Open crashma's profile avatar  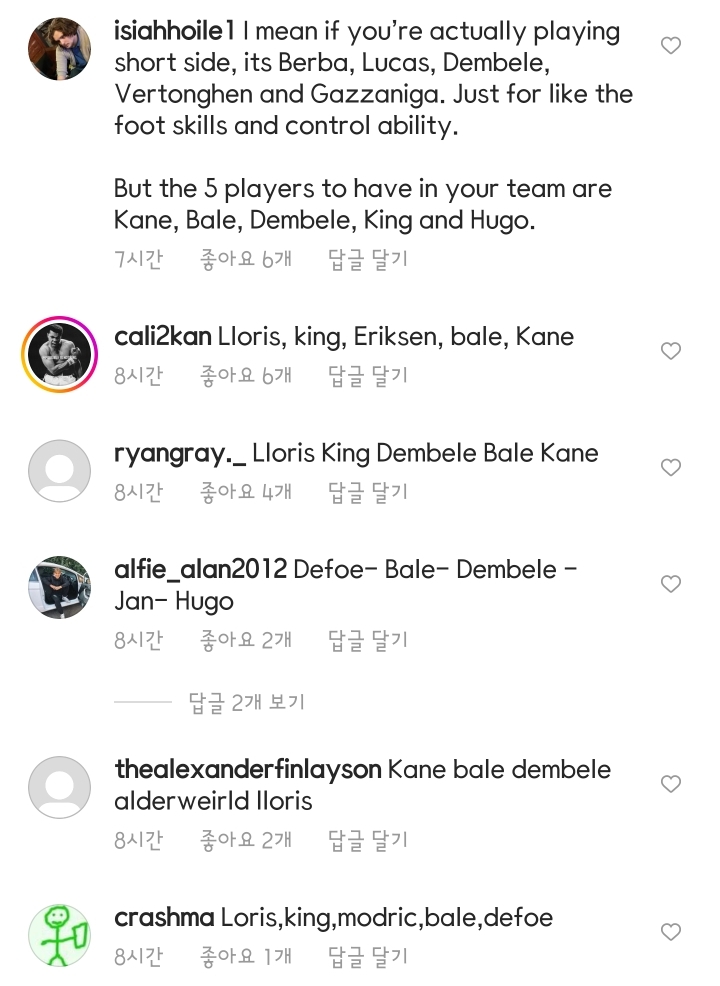coord(59,935)
